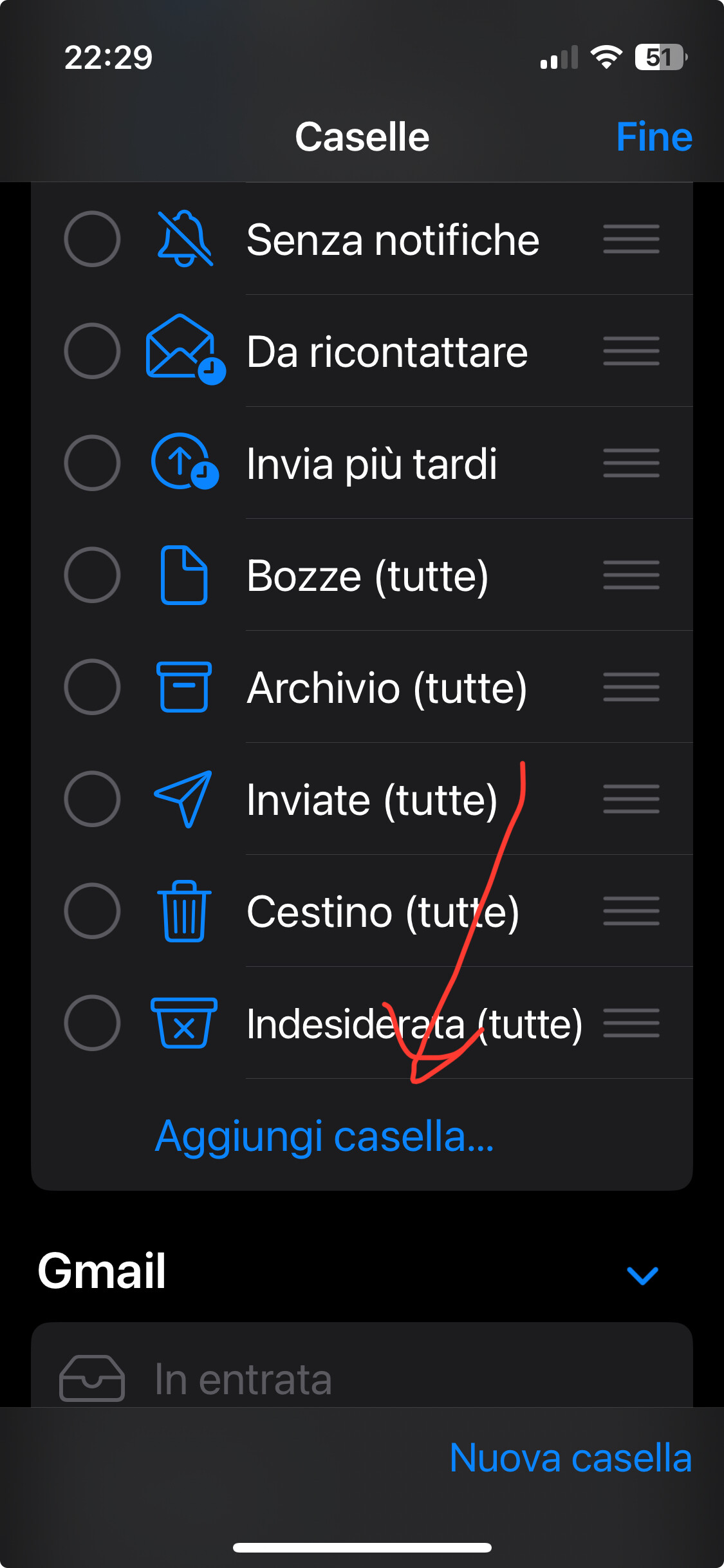
Task: Check the Inviate (tutte) circle
Action: pos(92,799)
